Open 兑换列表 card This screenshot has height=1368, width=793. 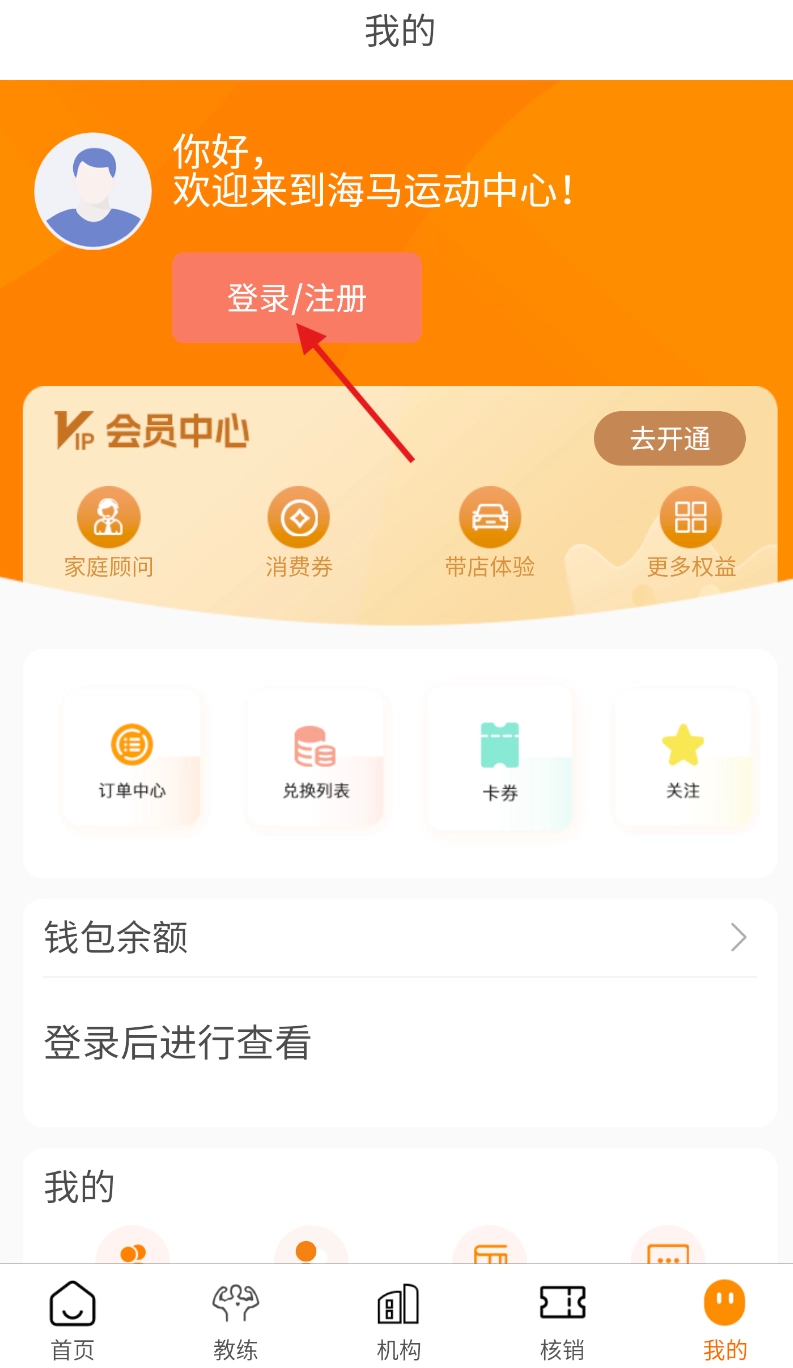pos(315,759)
